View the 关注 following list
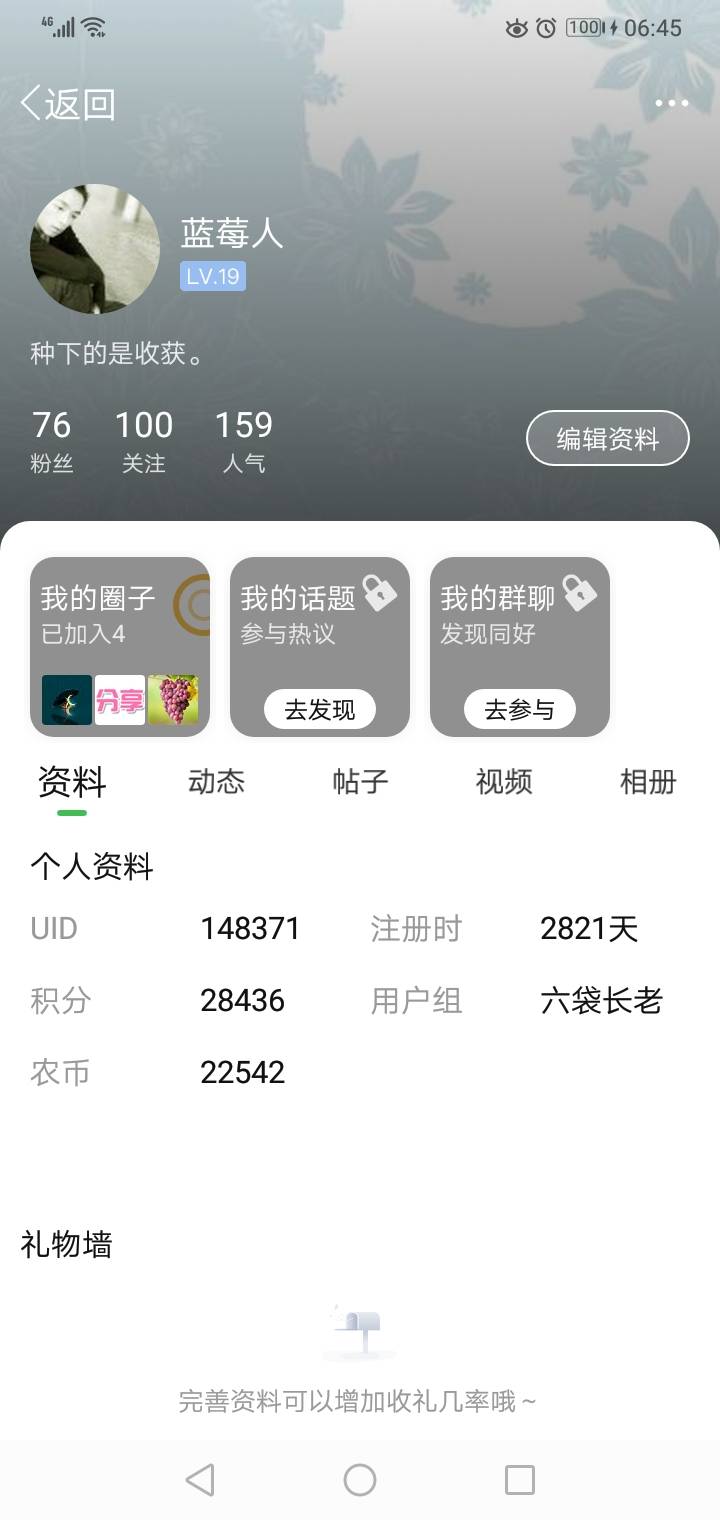Viewport: 720px width, 1520px height. pos(144,440)
